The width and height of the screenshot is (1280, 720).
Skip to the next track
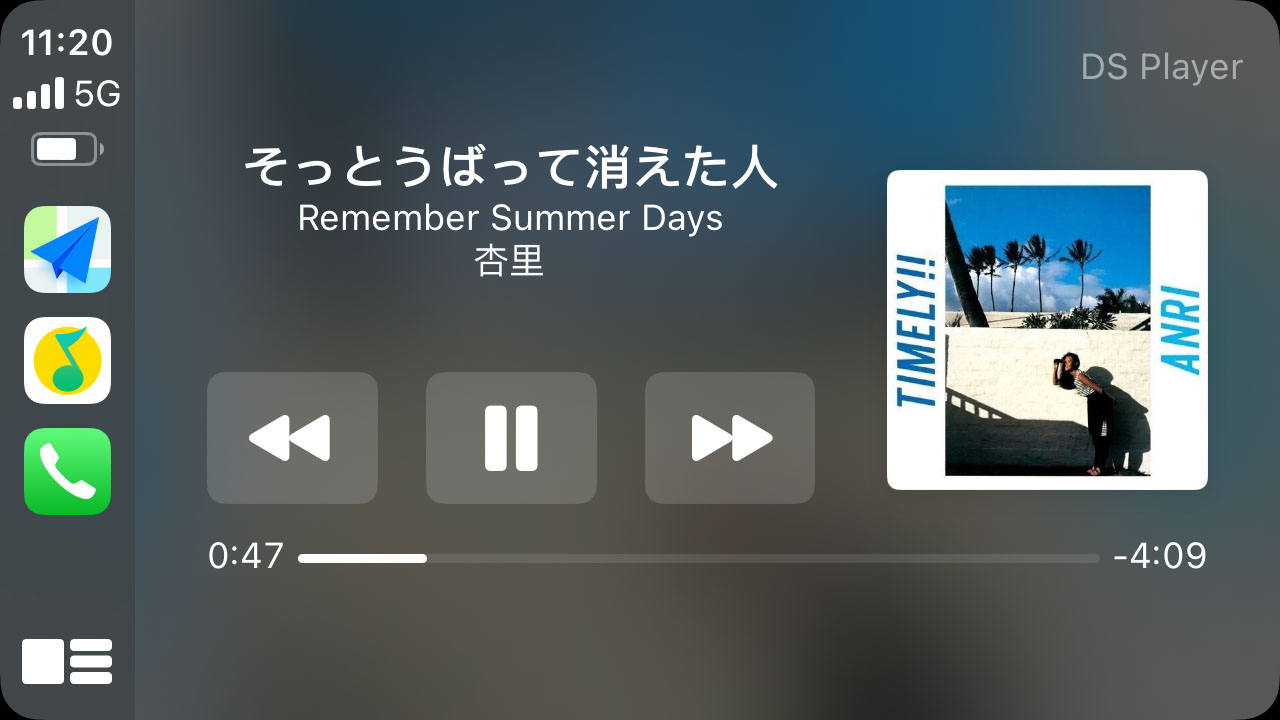pos(730,438)
